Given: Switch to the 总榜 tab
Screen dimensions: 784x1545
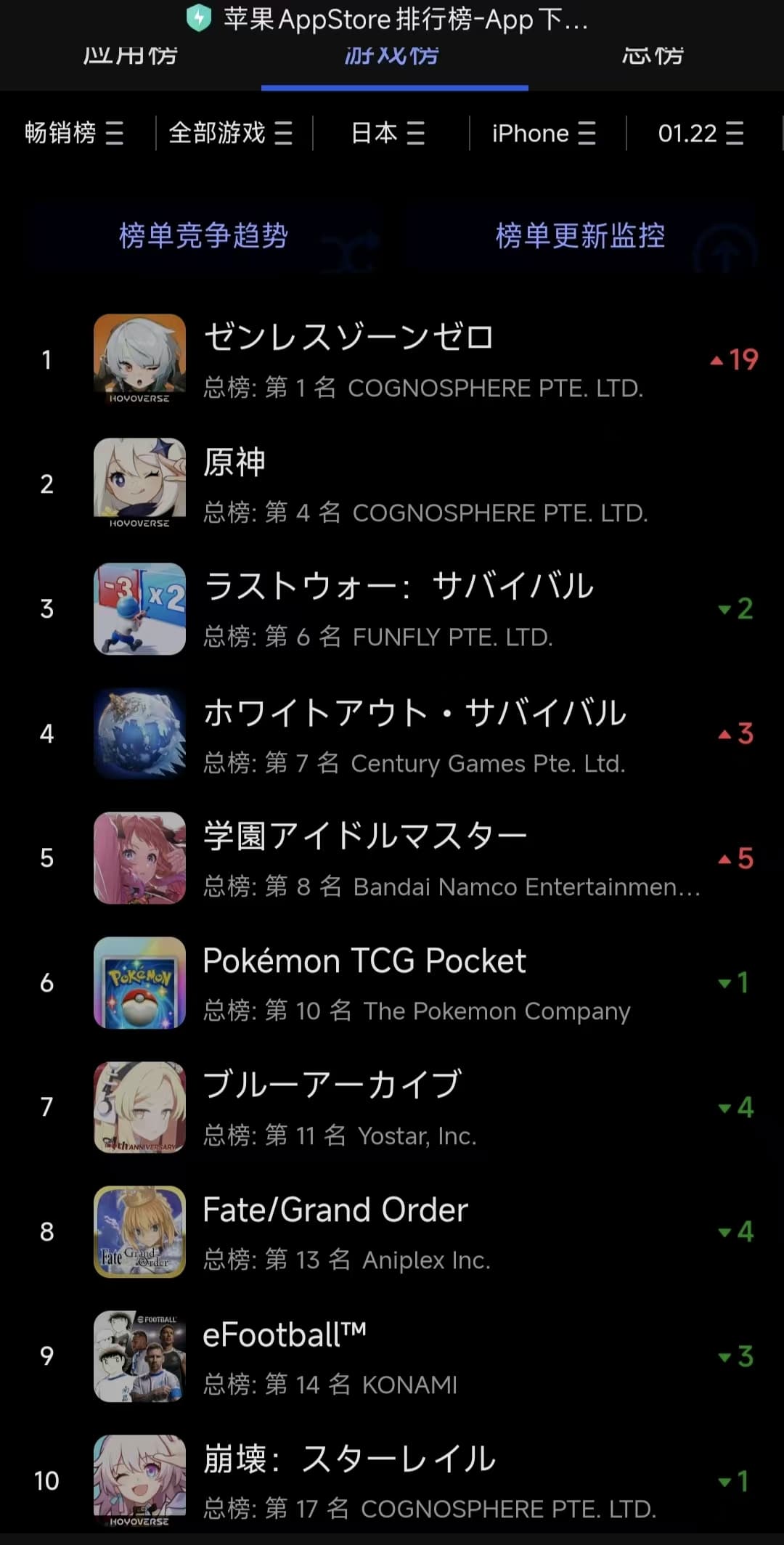Looking at the screenshot, I should (x=653, y=57).
